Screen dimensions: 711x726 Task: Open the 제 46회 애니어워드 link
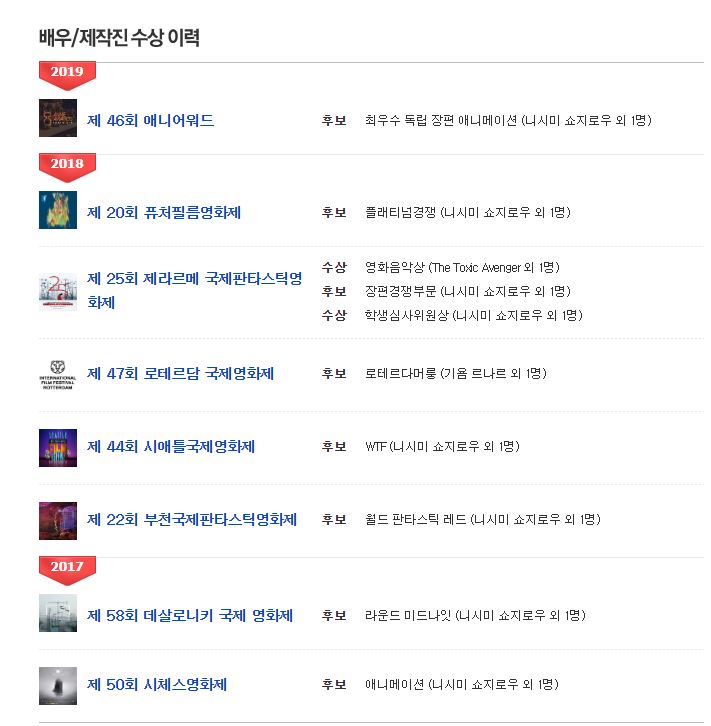point(150,120)
